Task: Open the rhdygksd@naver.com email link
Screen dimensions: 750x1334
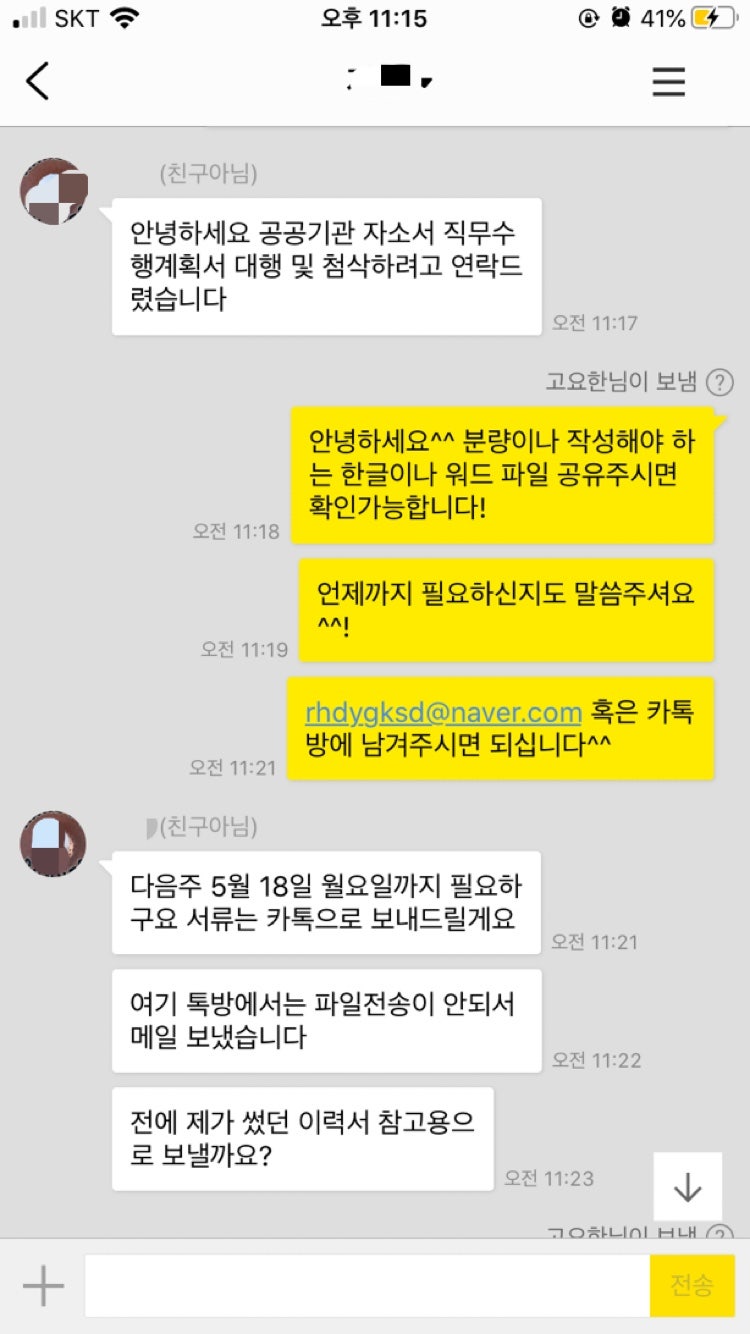Action: pos(443,712)
